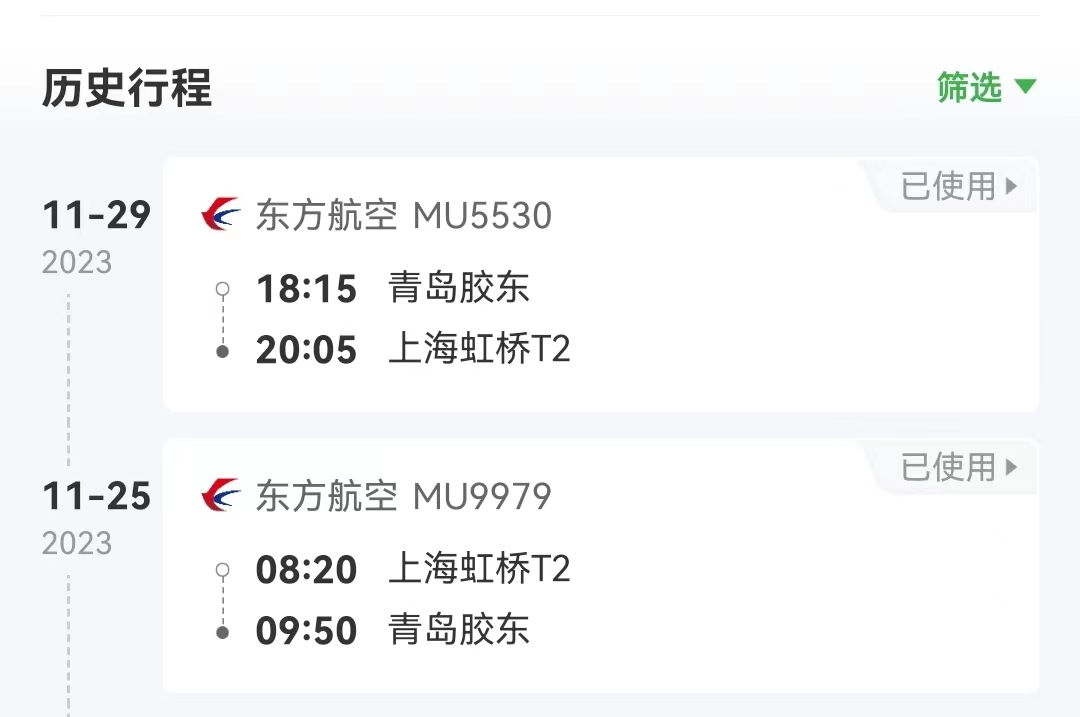This screenshot has width=1080, height=717.
Task: Open the MU9979 trip card from 11-25
Action: click(x=600, y=580)
